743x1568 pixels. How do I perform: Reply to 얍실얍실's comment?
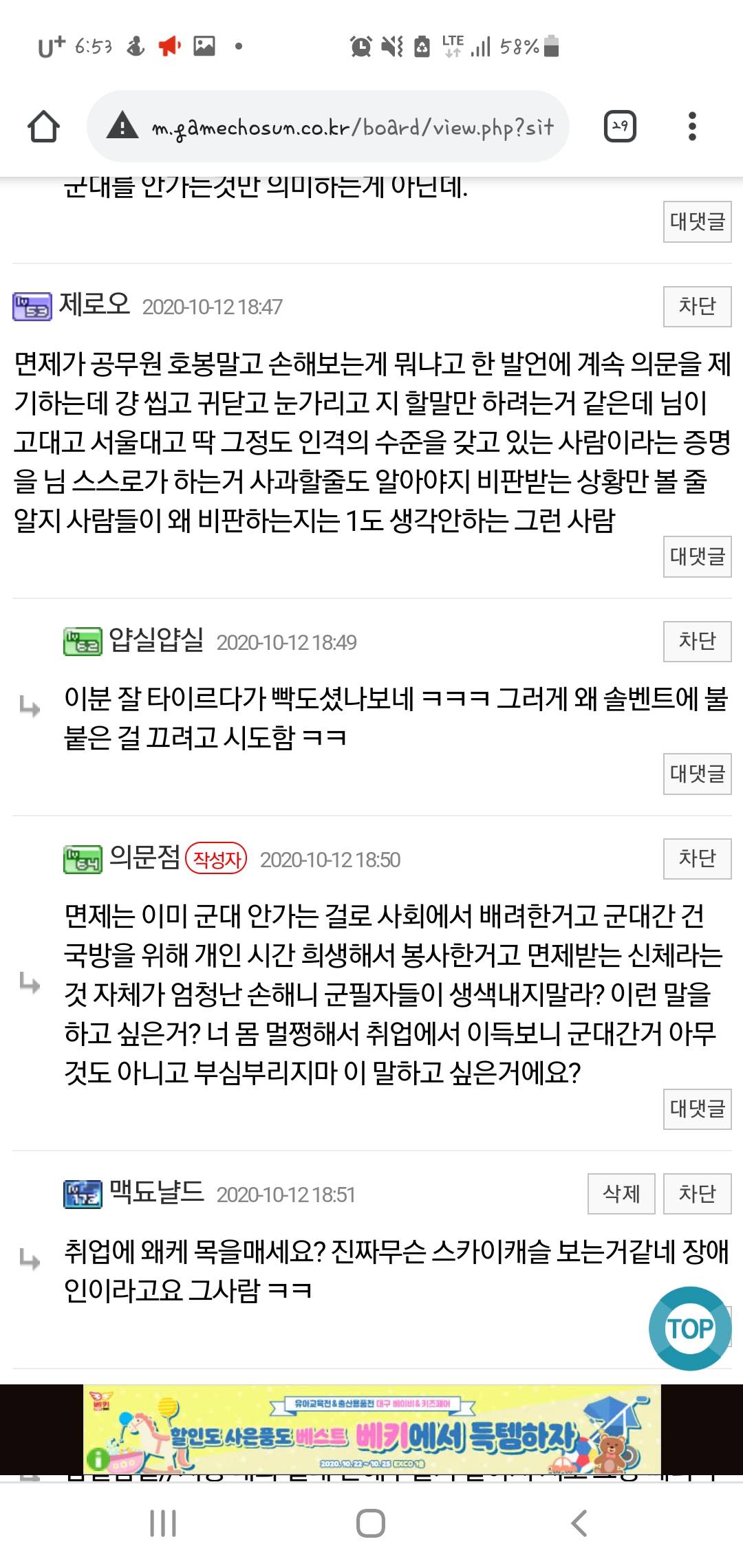696,774
